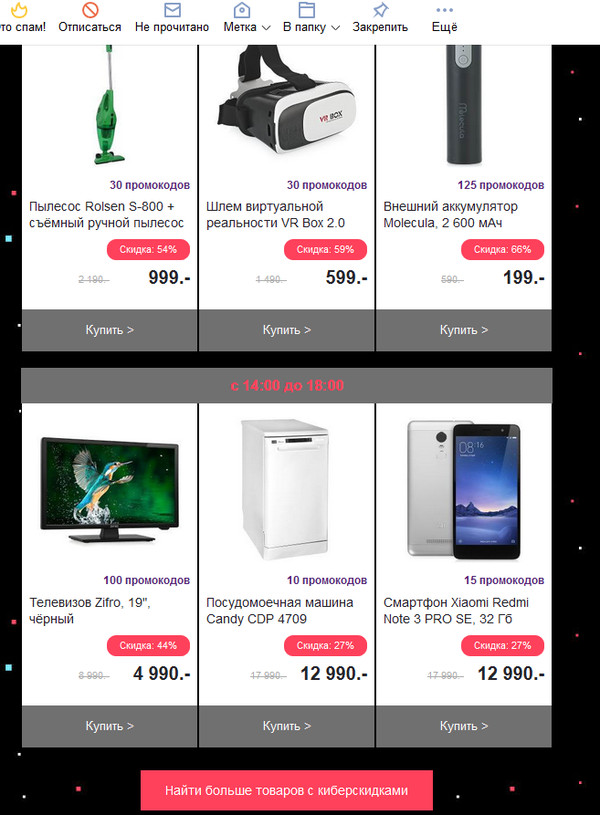This screenshot has width=600, height=815.
Task: Tap Купить under VR Box 2.0 headset
Action: click(x=287, y=330)
